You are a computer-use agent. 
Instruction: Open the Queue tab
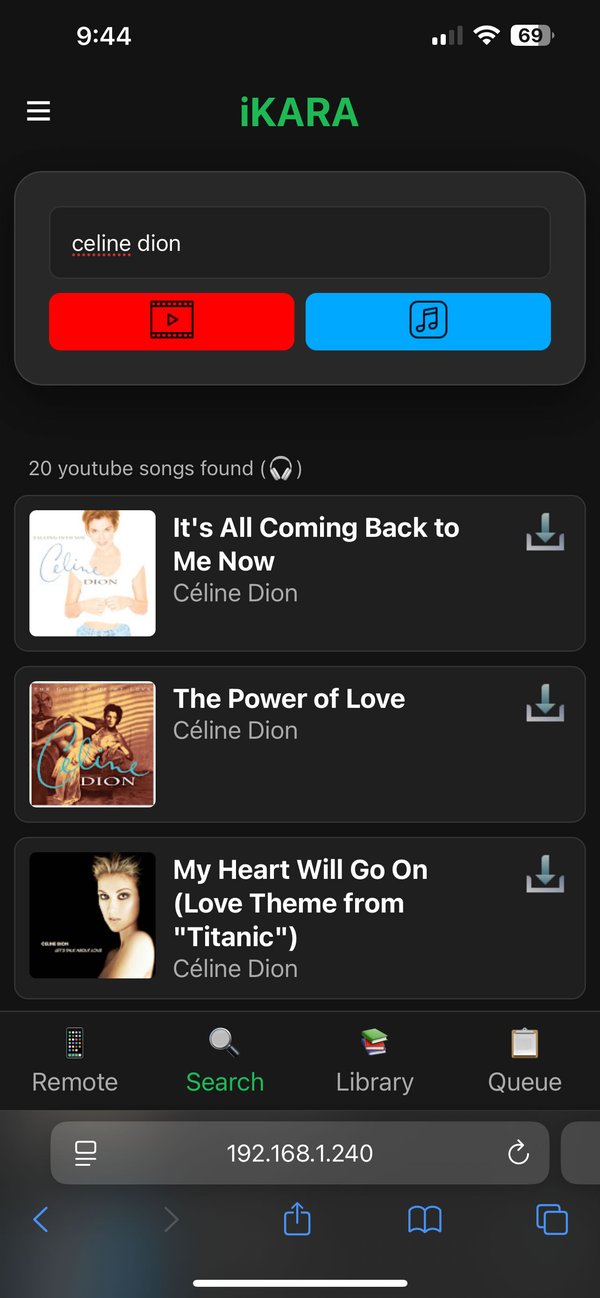[x=525, y=1061]
